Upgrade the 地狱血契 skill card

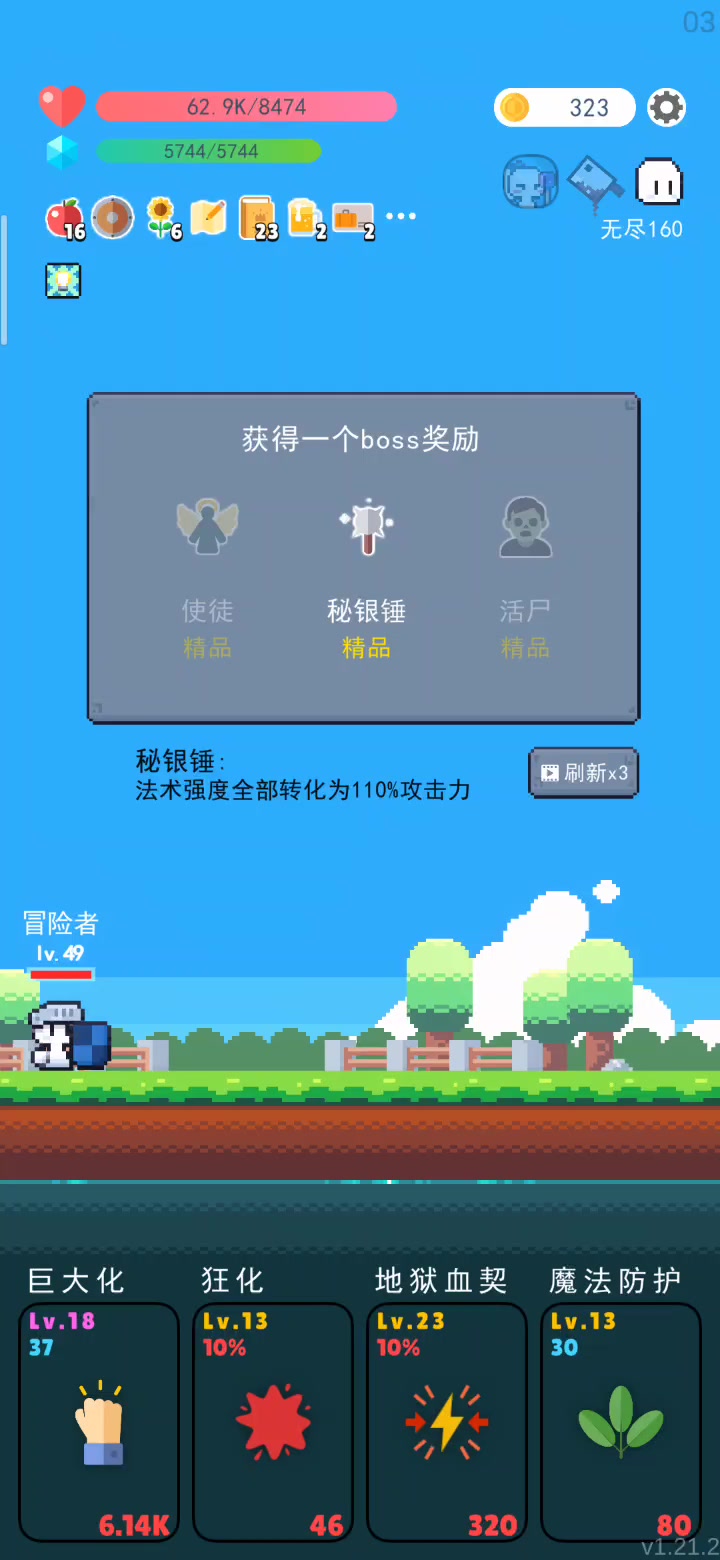(x=447, y=1422)
